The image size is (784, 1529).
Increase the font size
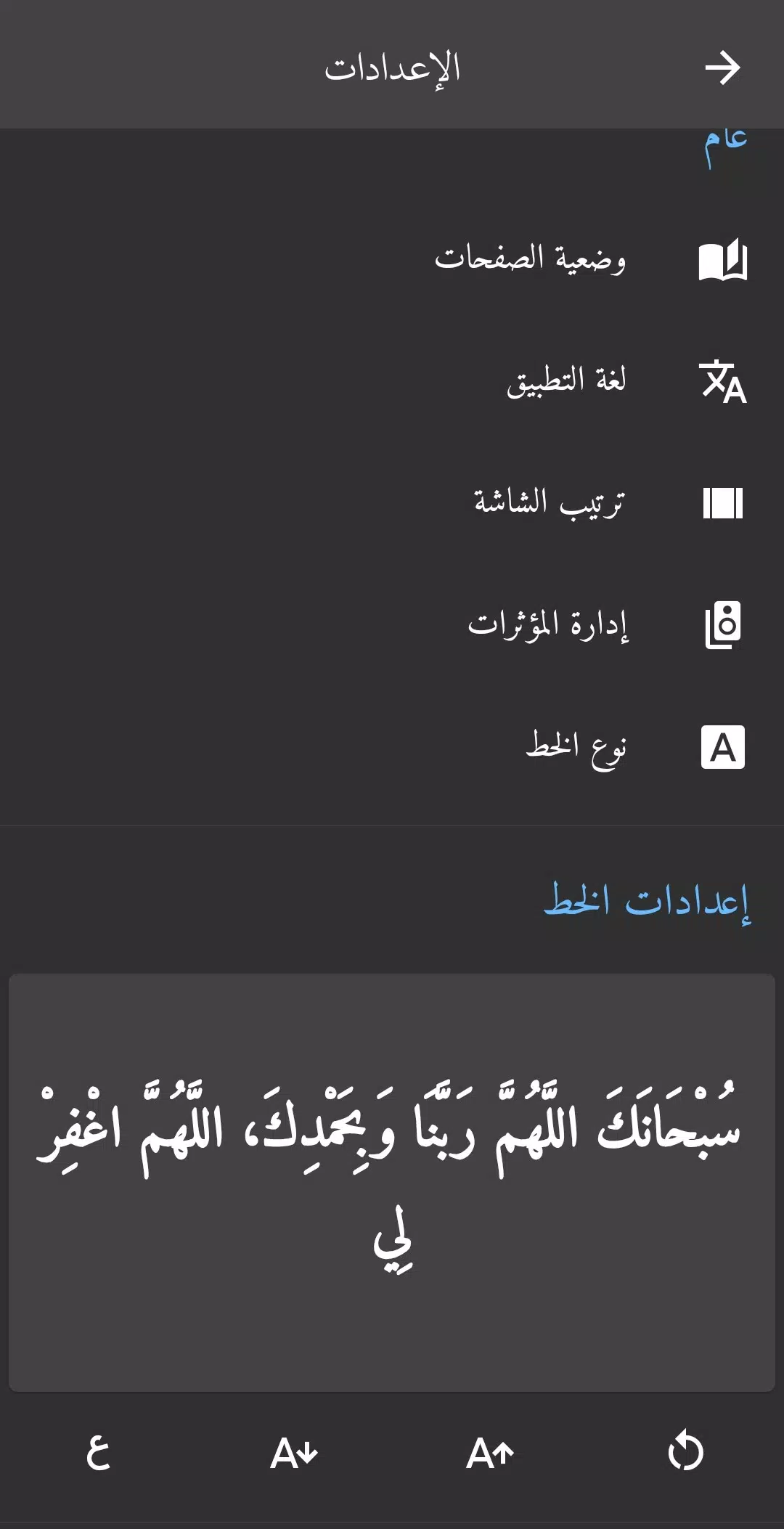click(x=490, y=1453)
